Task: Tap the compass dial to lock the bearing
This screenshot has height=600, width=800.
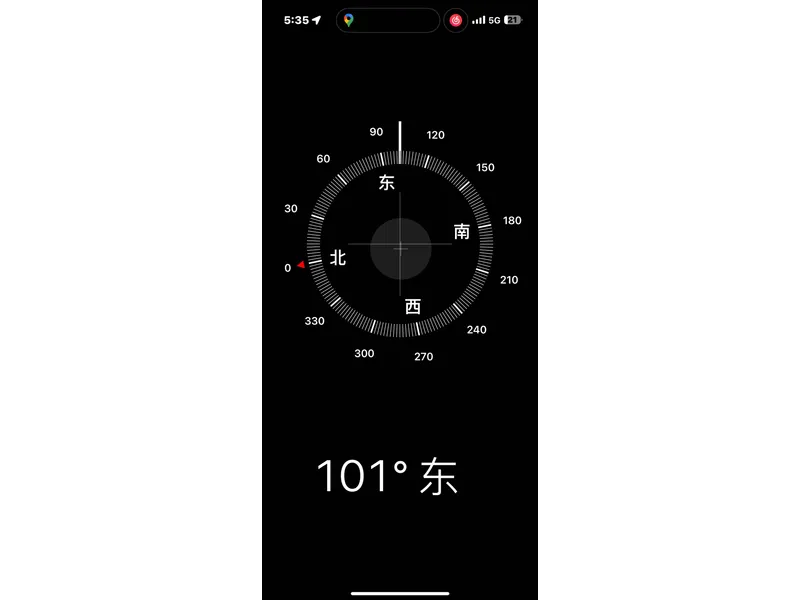Action: coord(400,248)
